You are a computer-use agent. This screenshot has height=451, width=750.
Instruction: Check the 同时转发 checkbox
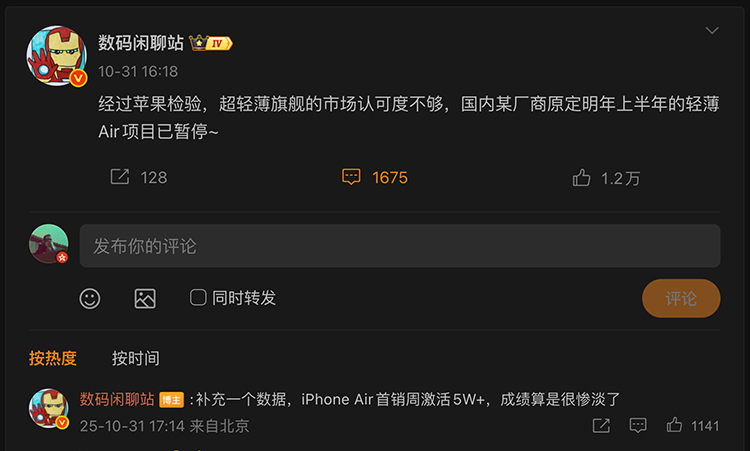tap(198, 297)
